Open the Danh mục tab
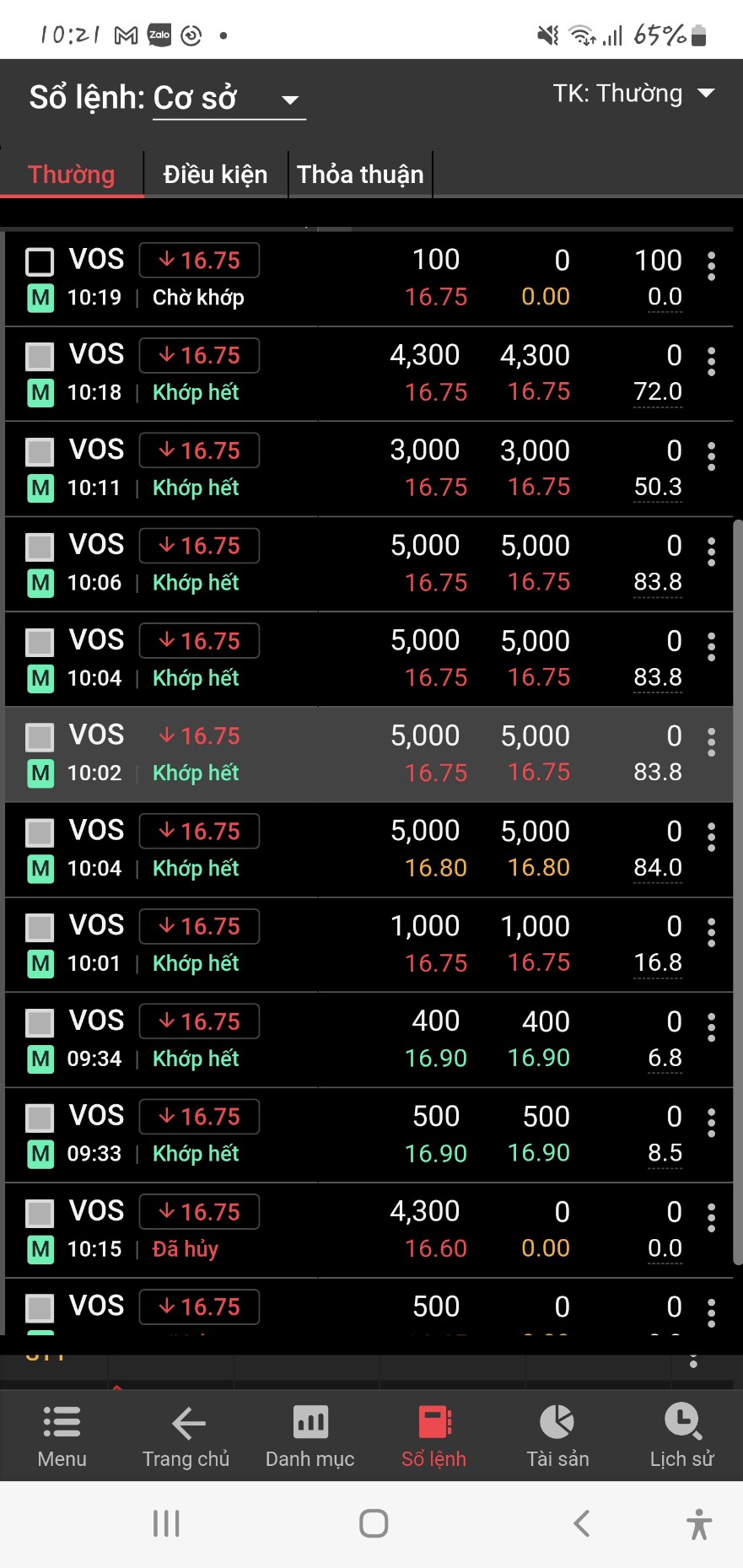The height and width of the screenshot is (1568, 743). click(x=310, y=1436)
